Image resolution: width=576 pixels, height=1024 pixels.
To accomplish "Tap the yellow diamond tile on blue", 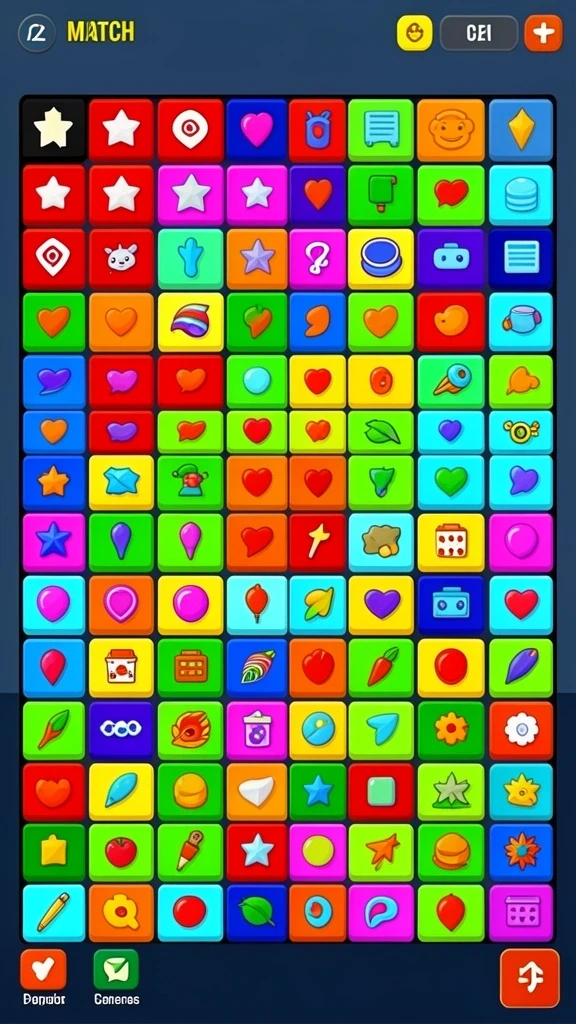I will 521,129.
